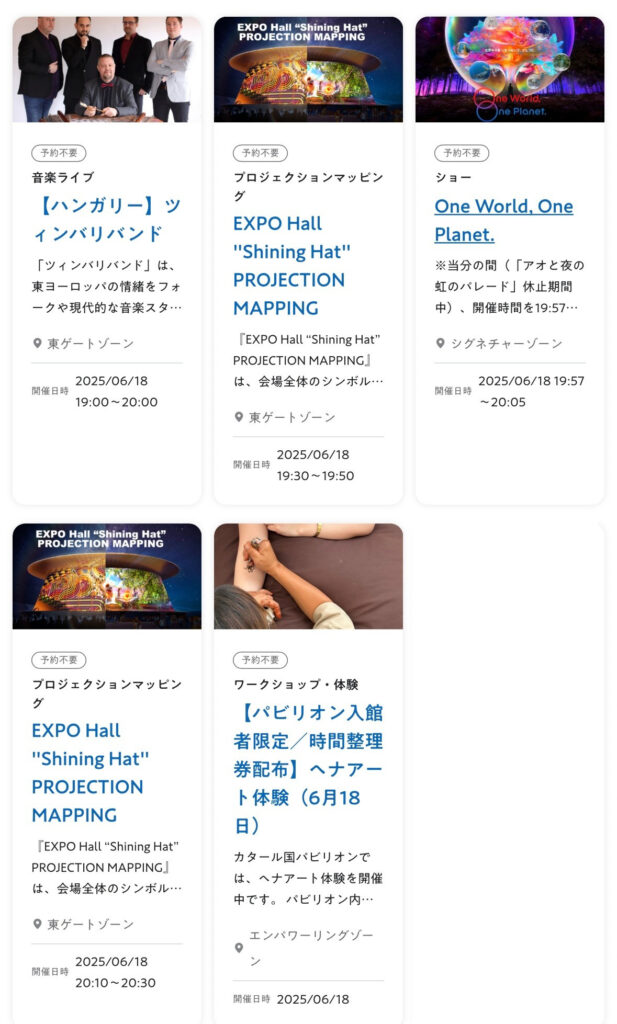
Task: Open the One World, One Planet. link
Action: pos(503,220)
